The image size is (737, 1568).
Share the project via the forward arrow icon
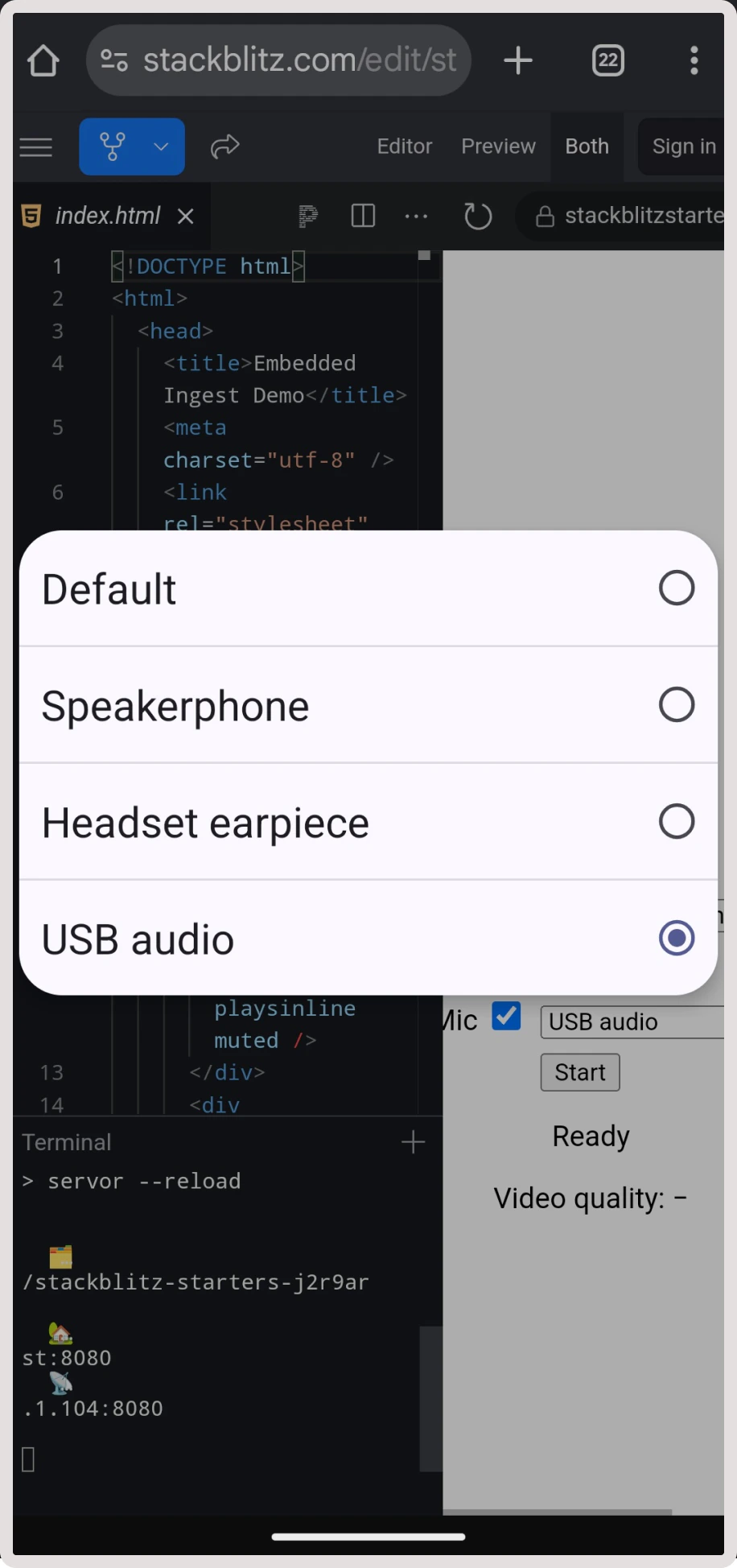click(x=225, y=146)
